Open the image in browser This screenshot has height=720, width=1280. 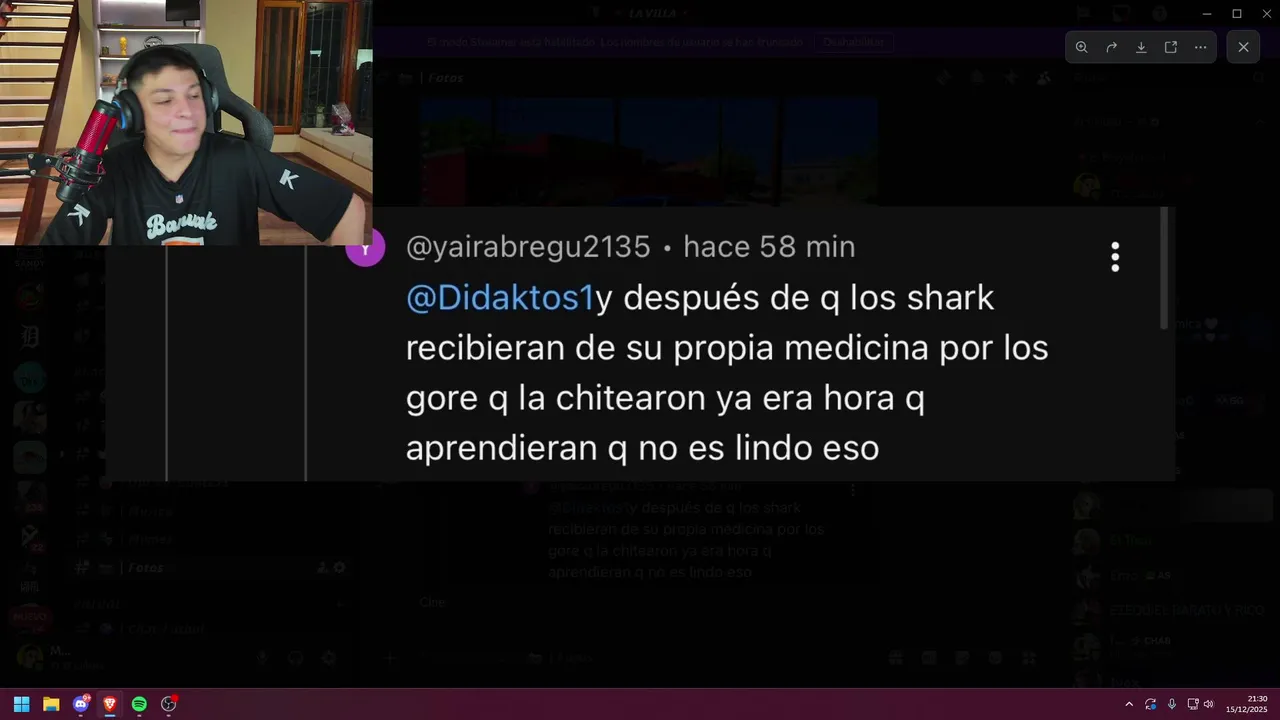1171,47
